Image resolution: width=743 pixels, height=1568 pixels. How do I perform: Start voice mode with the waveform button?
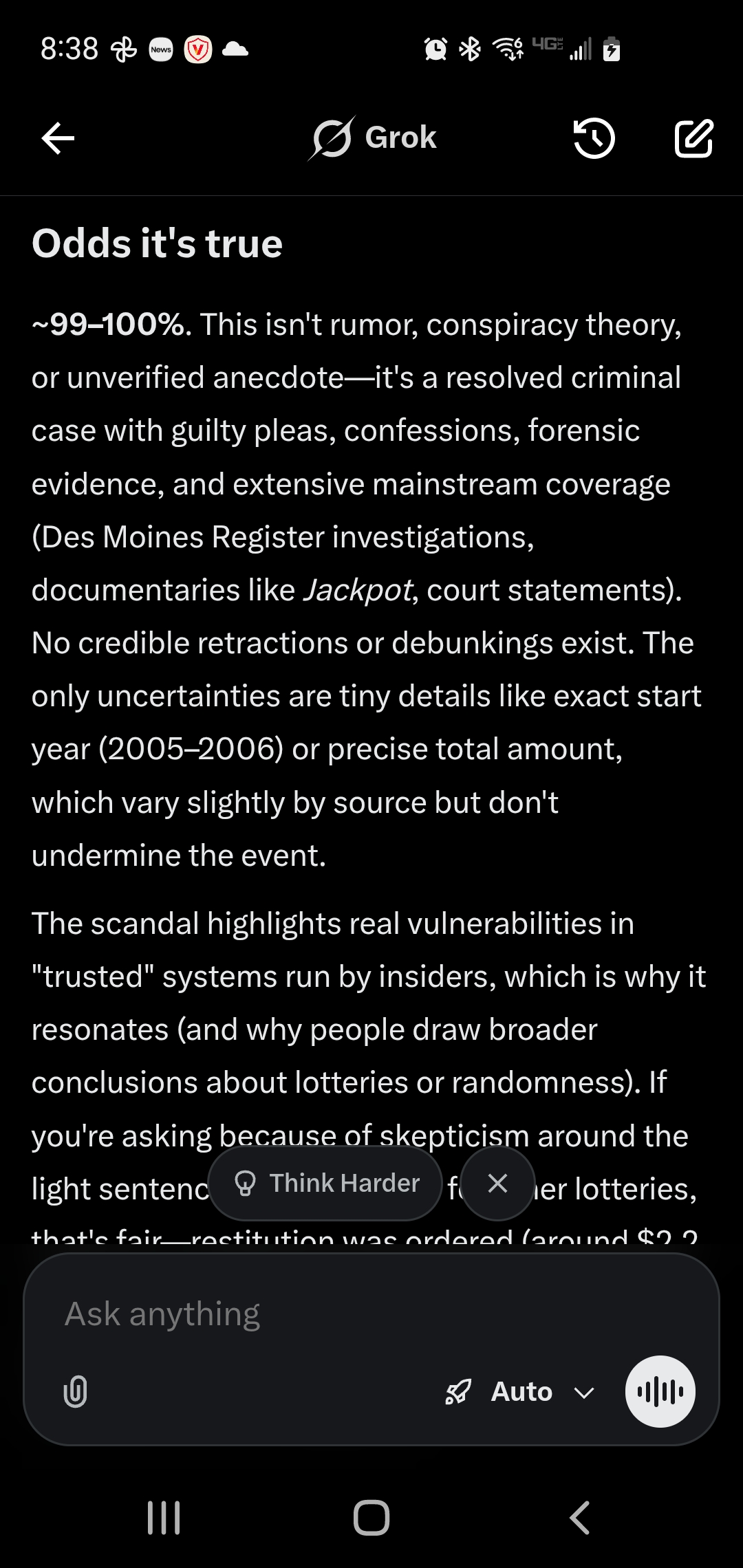660,1391
